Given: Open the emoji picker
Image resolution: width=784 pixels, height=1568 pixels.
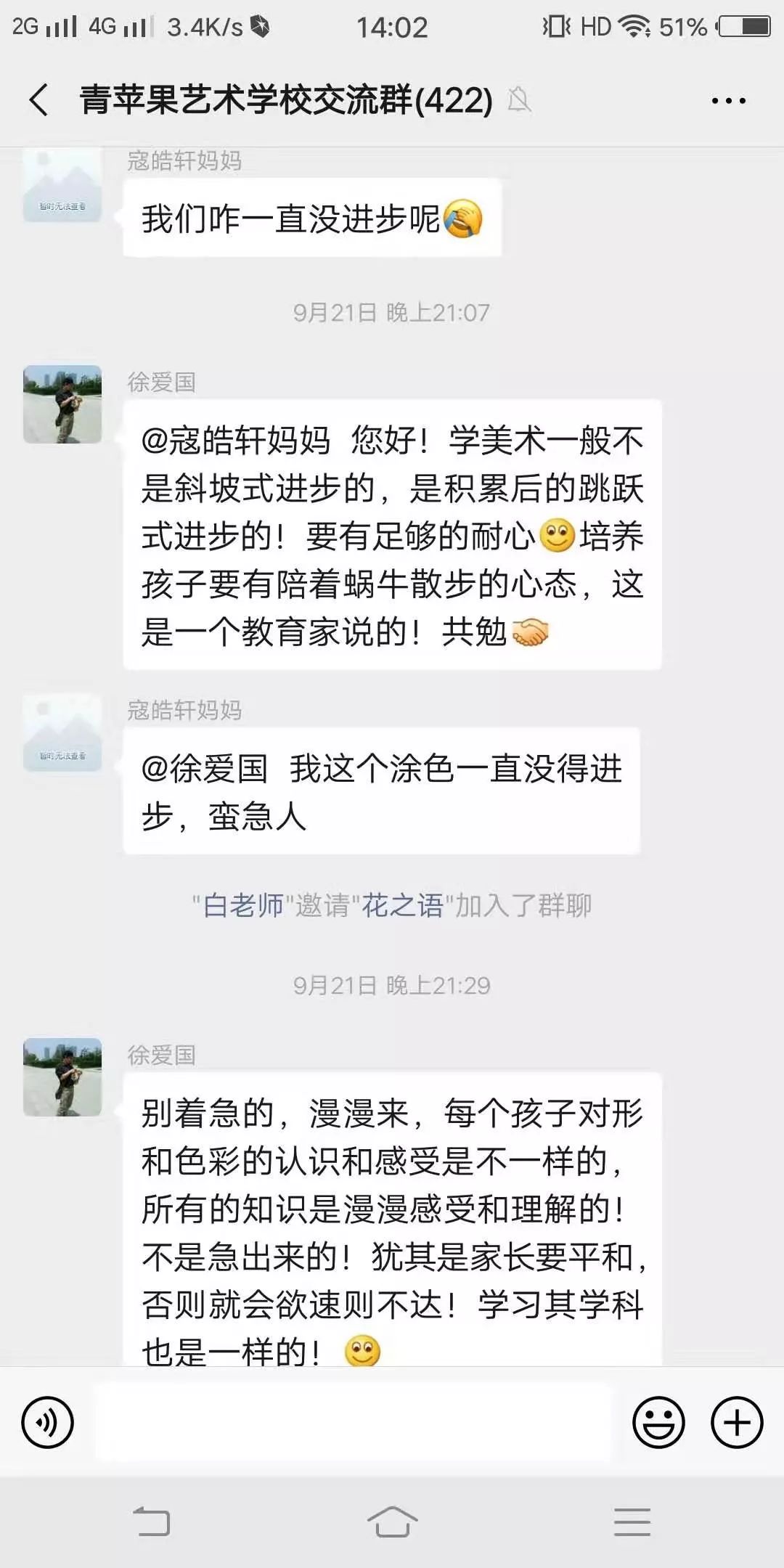Looking at the screenshot, I should pos(658,1422).
